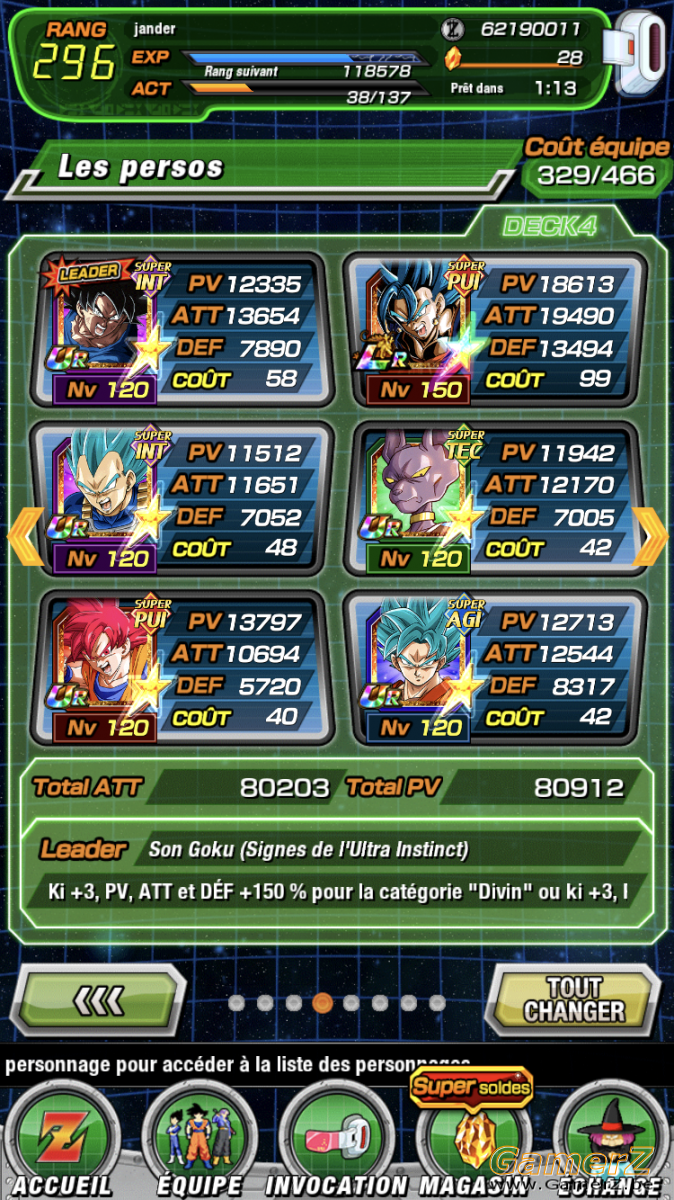Image resolution: width=674 pixels, height=1200 pixels.
Task: Open the PUI red-haired Goku card
Action: (181, 668)
